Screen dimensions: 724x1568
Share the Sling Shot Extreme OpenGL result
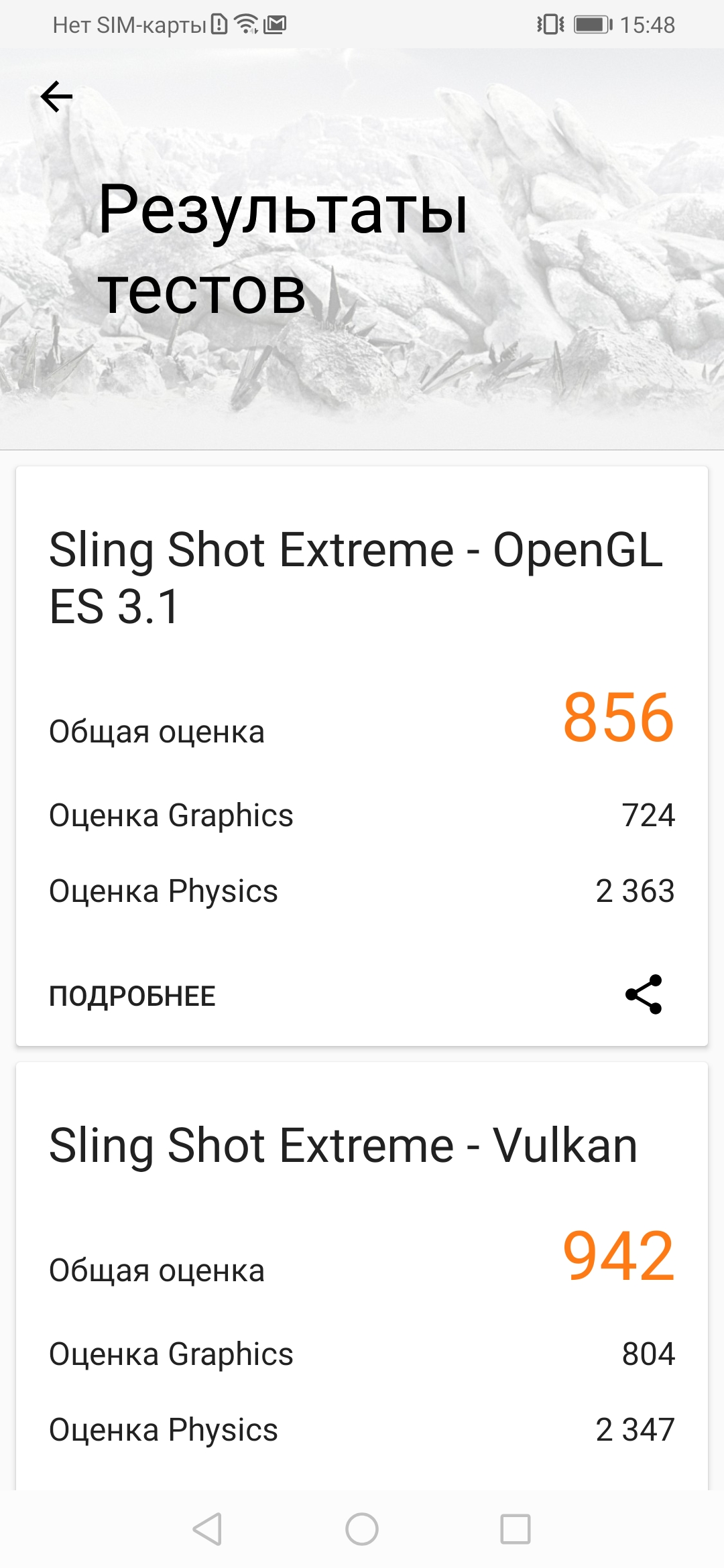tap(644, 994)
